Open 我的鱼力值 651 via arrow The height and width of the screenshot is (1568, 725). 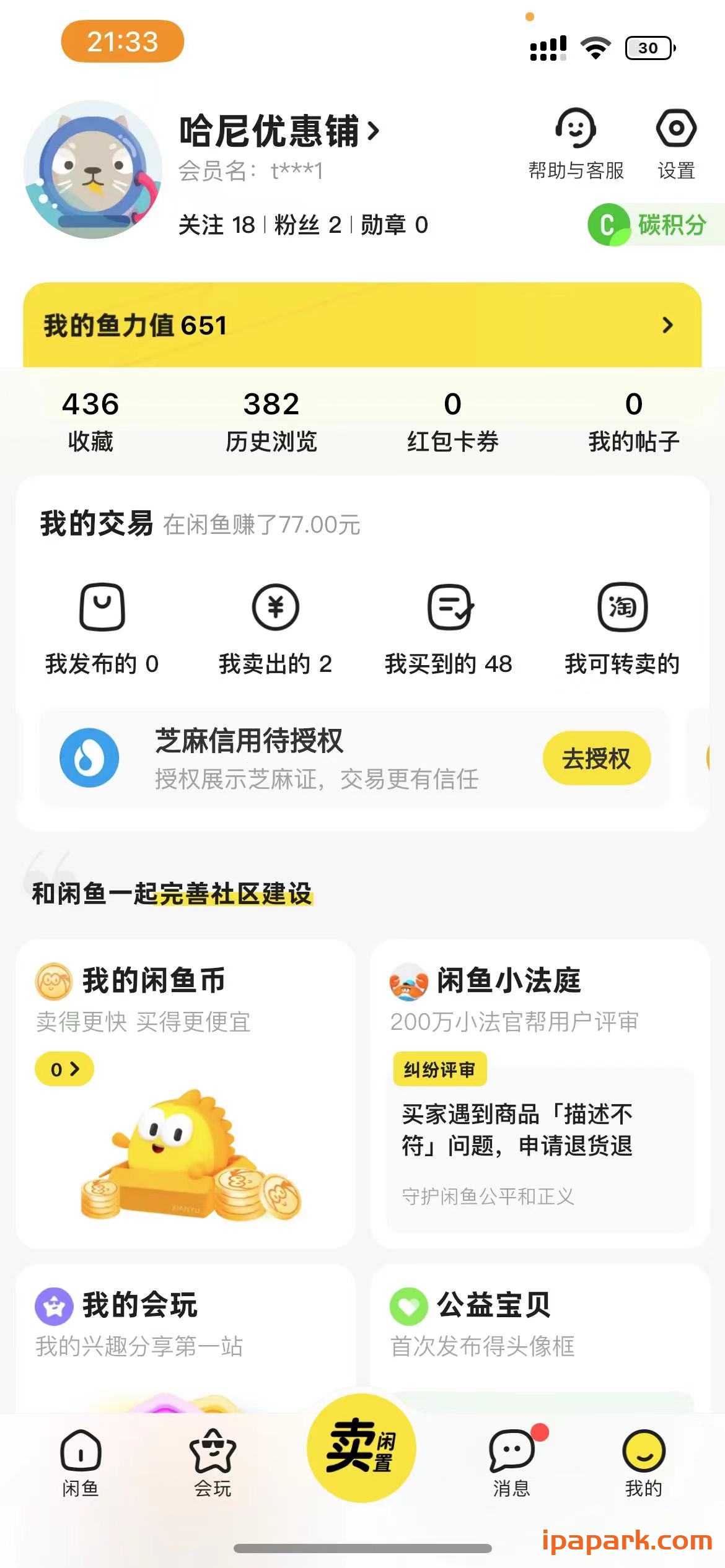[668, 324]
